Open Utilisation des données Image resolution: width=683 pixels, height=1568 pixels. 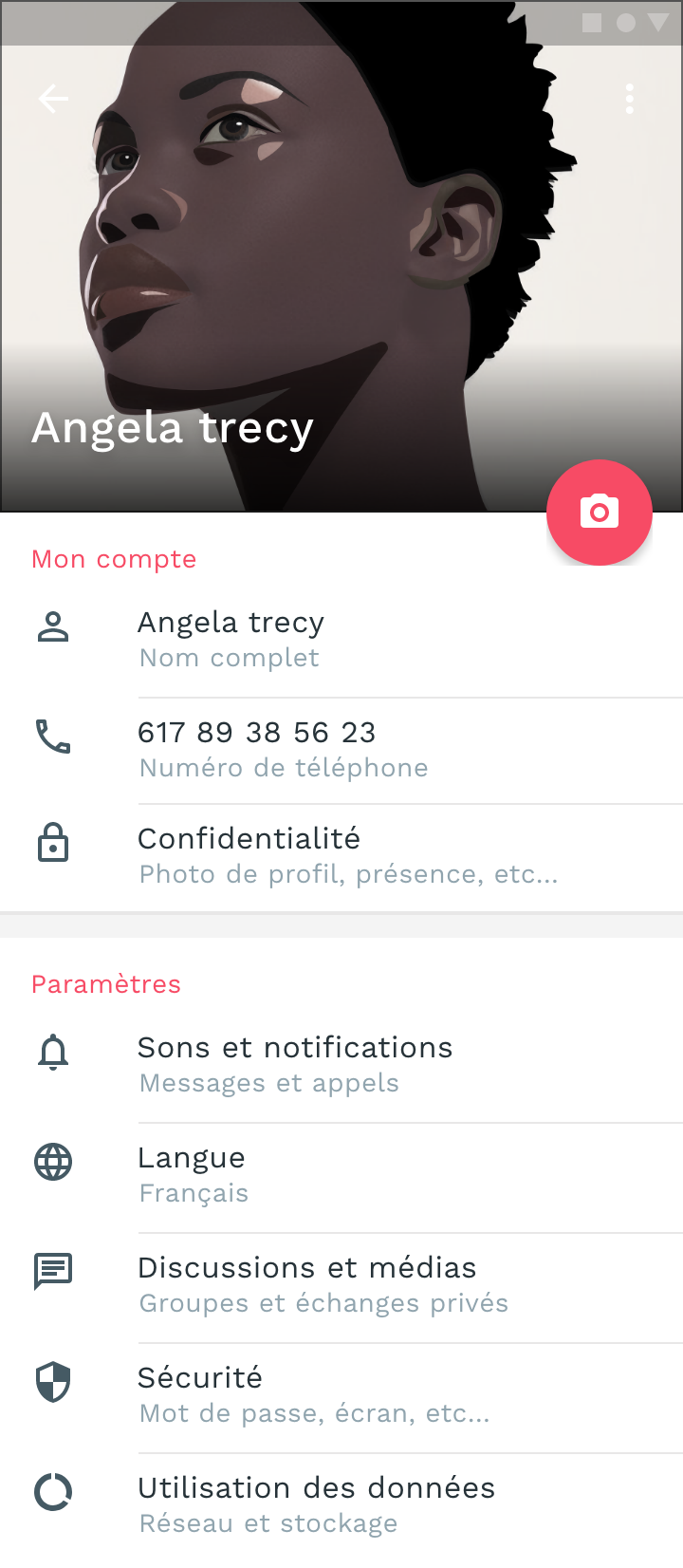341,1505
